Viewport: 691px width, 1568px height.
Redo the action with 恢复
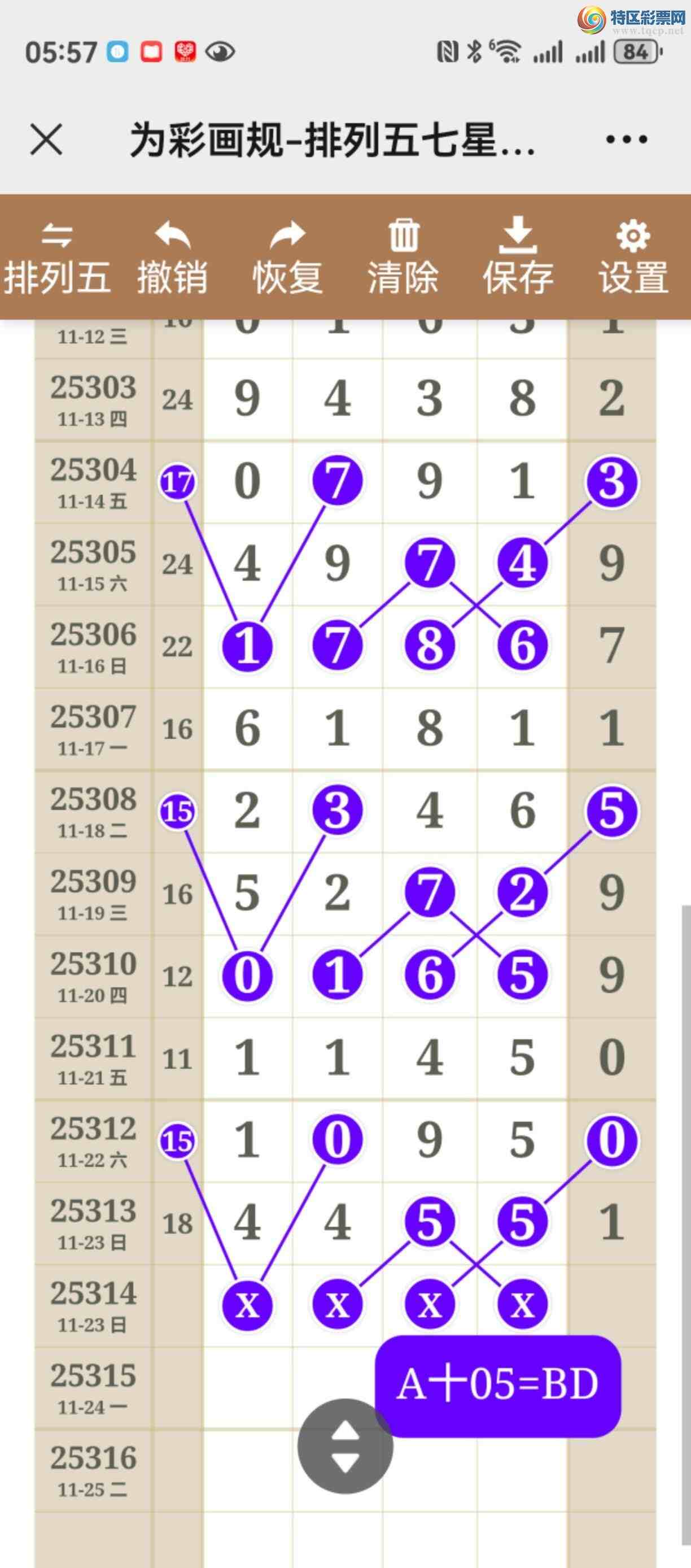[287, 258]
